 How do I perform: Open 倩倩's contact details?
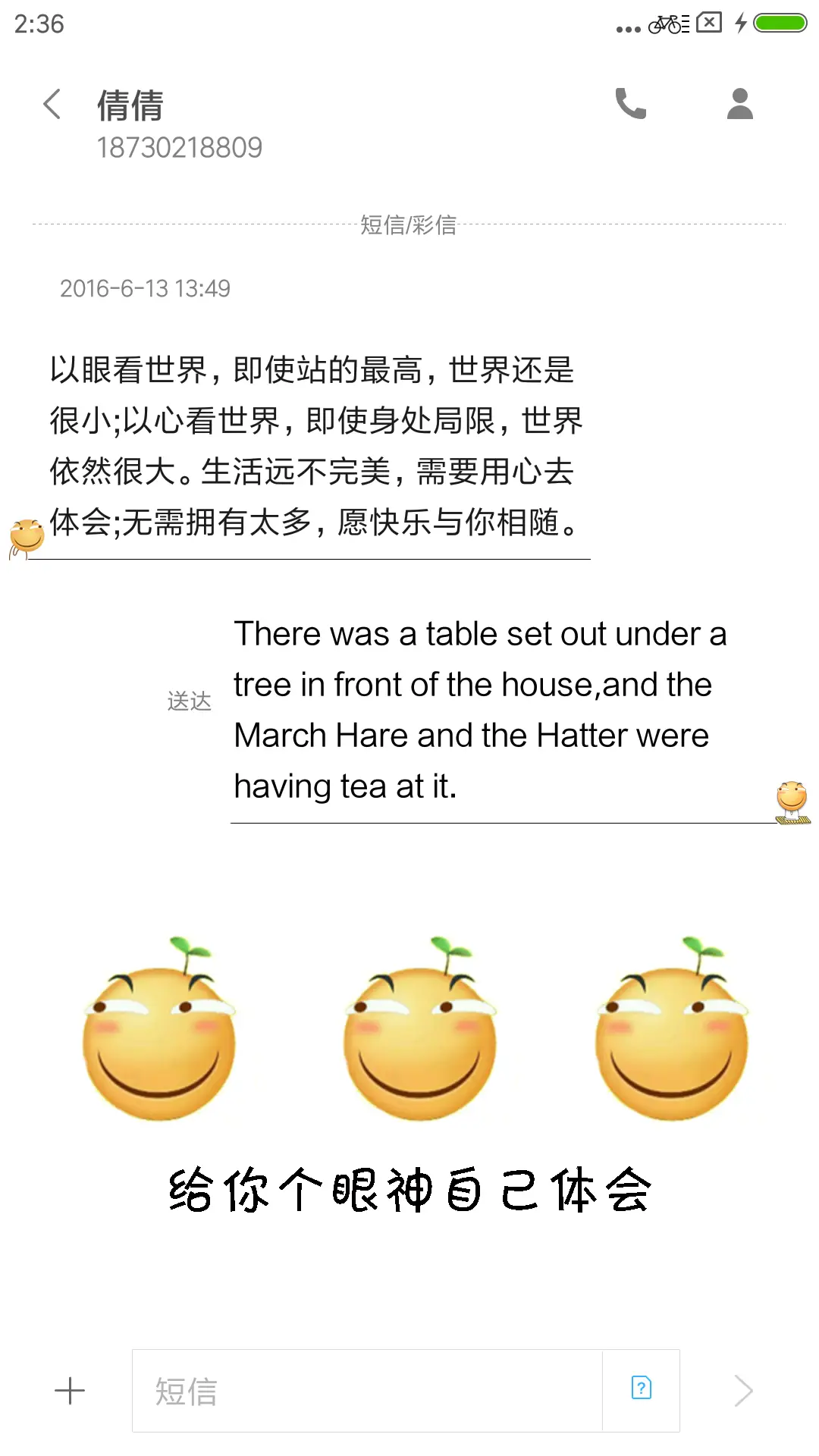coord(739,105)
